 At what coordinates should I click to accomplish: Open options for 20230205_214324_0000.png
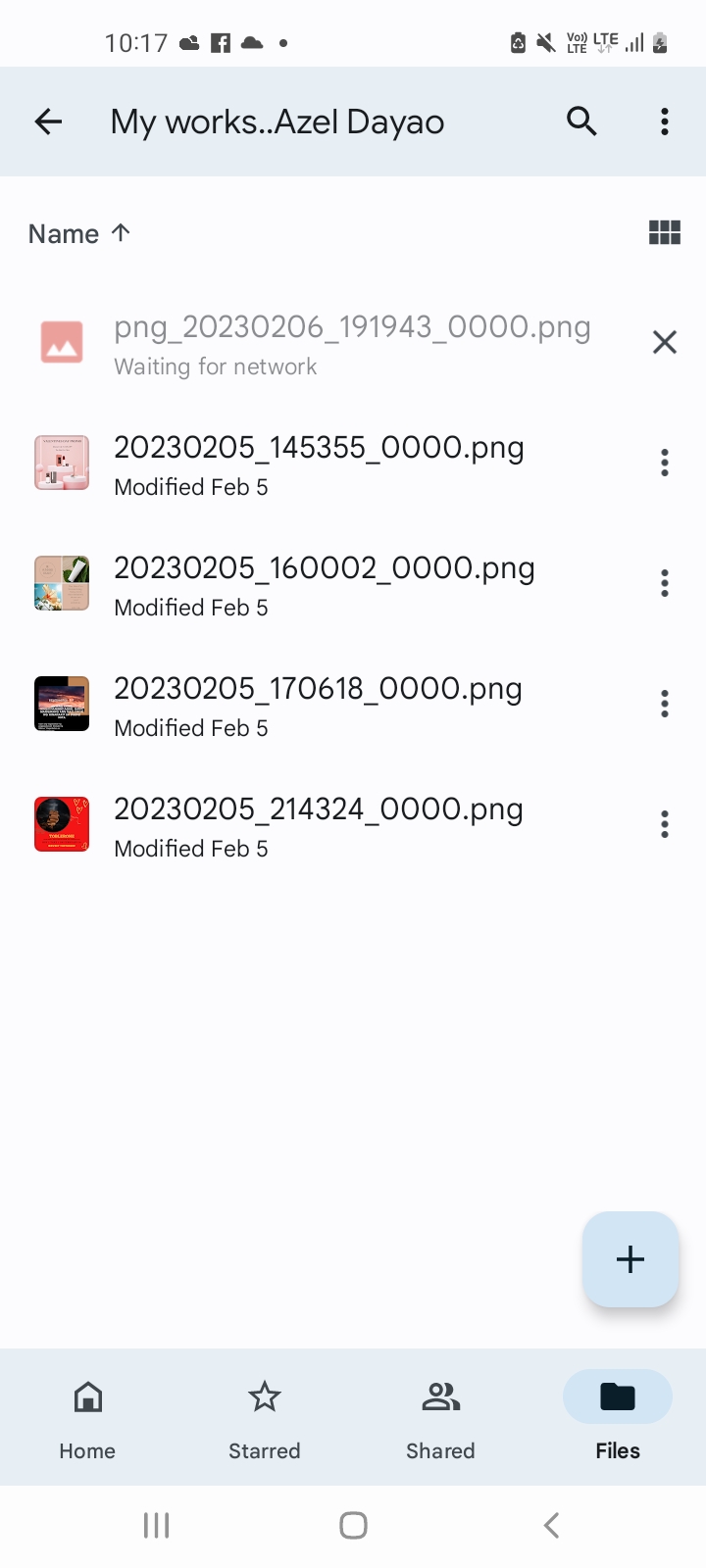(664, 824)
